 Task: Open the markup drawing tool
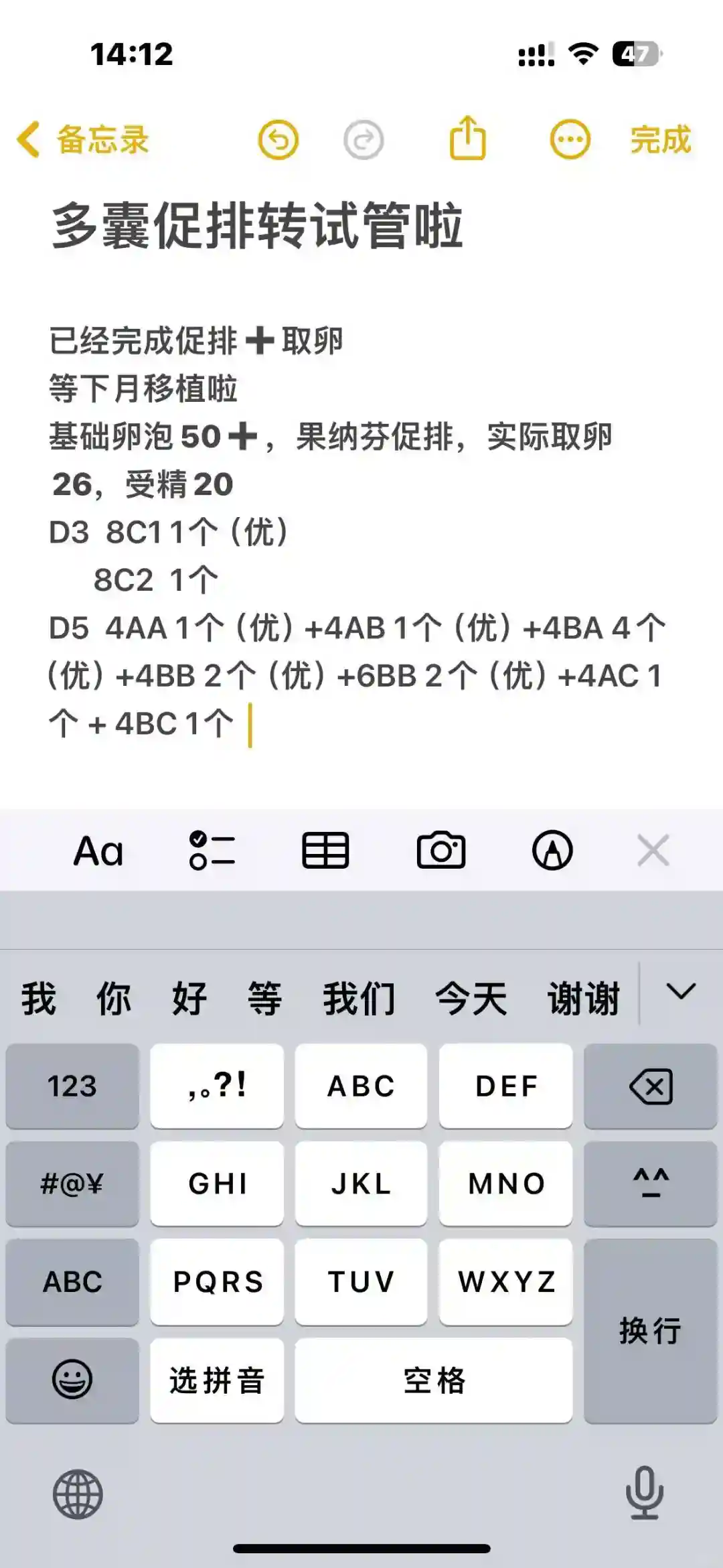[x=552, y=851]
